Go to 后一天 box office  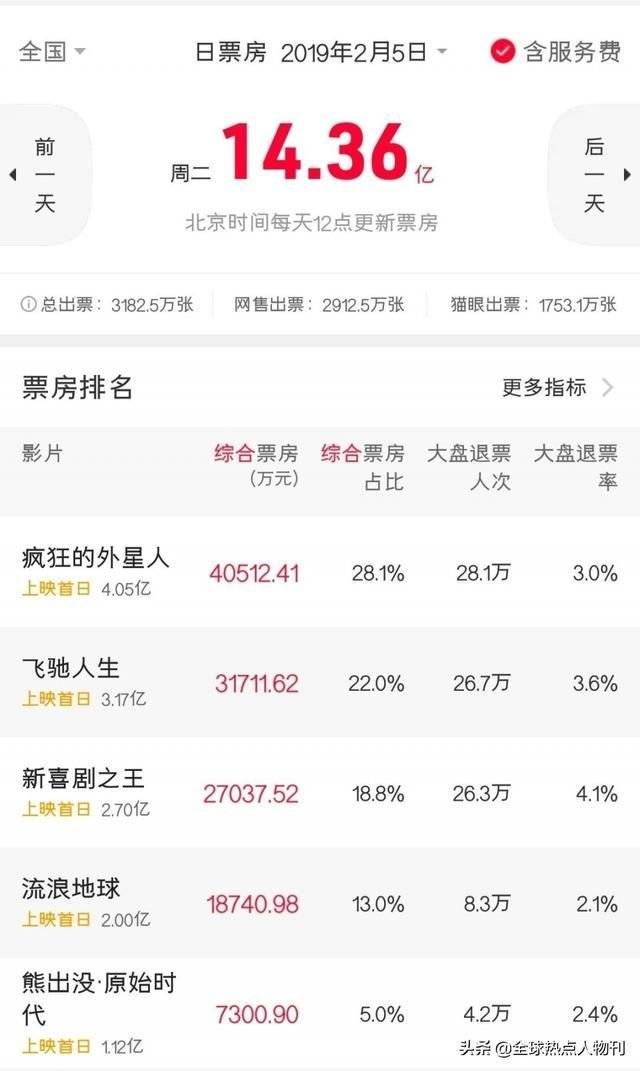(596, 175)
